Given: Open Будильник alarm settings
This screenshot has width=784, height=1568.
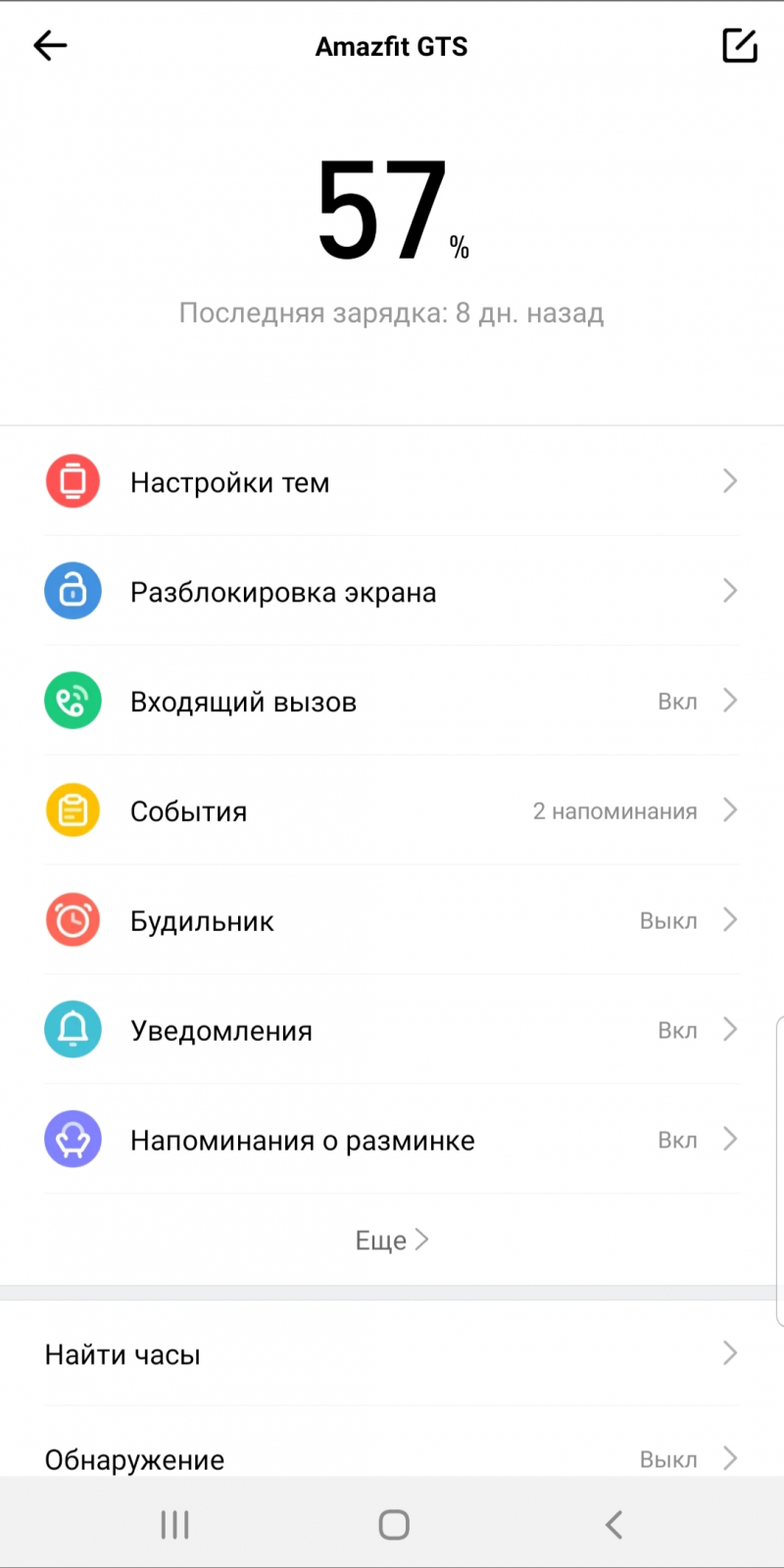Looking at the screenshot, I should point(392,921).
